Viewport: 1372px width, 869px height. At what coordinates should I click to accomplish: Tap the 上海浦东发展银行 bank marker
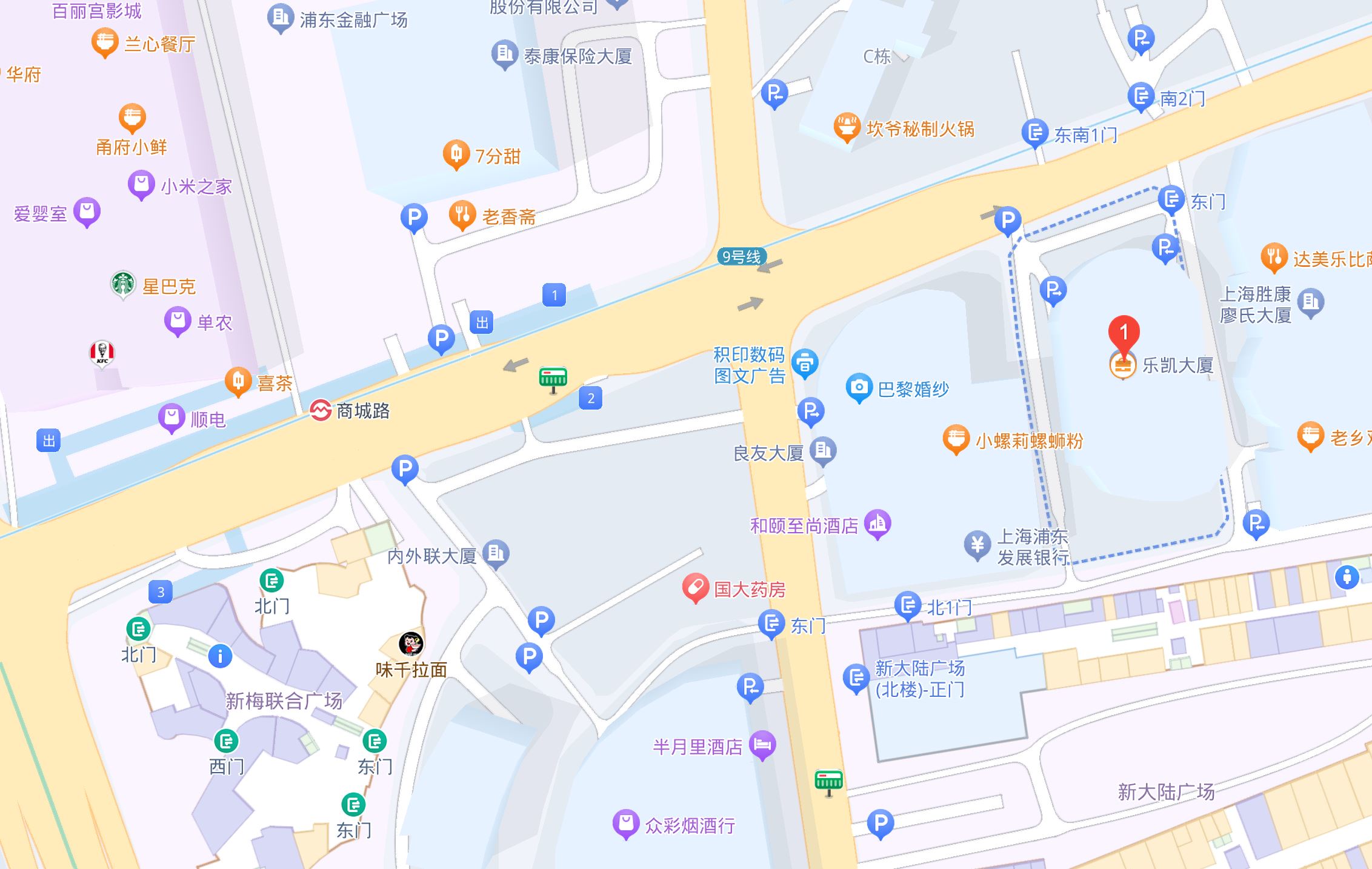(977, 545)
